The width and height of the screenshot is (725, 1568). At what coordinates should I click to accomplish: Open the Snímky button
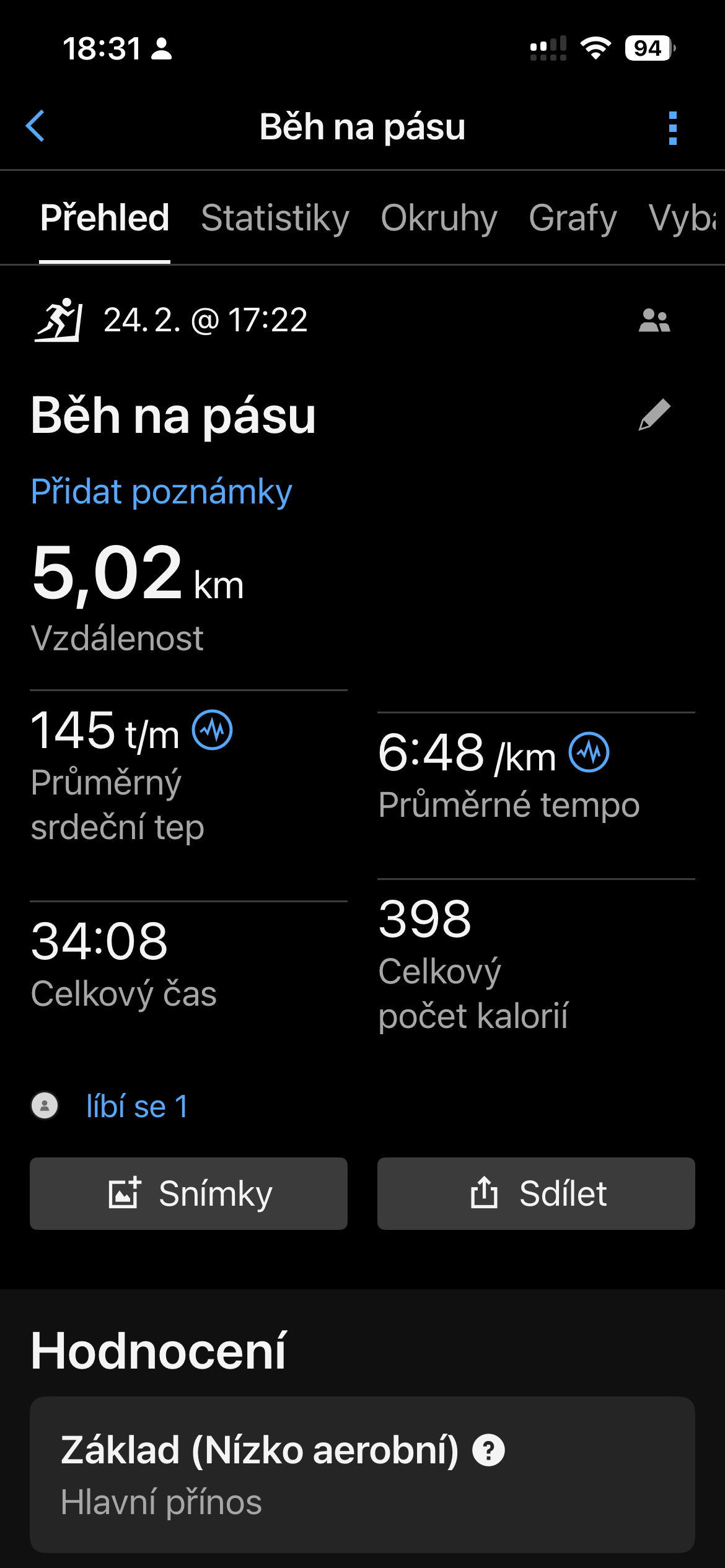coord(188,1193)
